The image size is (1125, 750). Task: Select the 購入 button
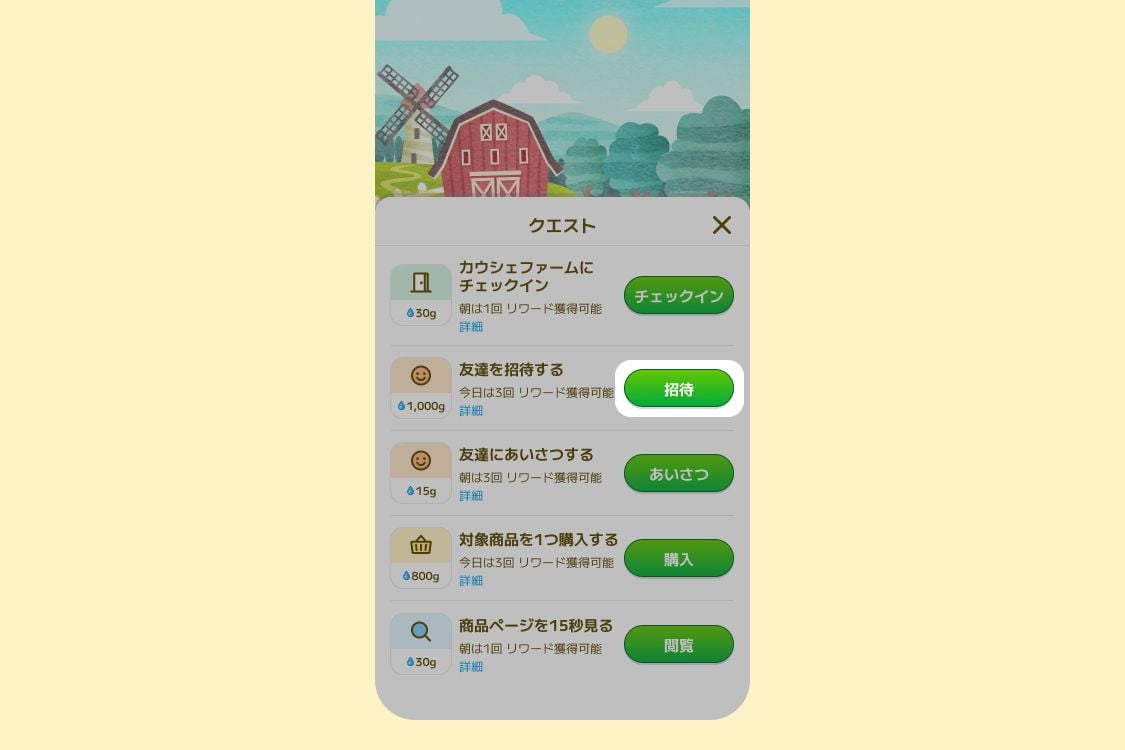[x=679, y=559]
